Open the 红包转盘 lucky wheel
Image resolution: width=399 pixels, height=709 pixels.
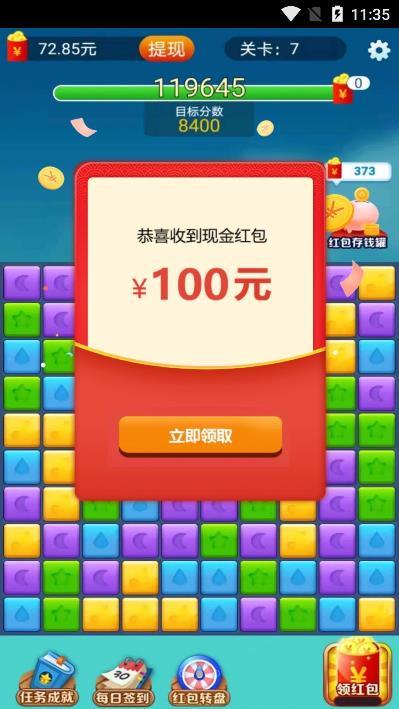(200, 680)
